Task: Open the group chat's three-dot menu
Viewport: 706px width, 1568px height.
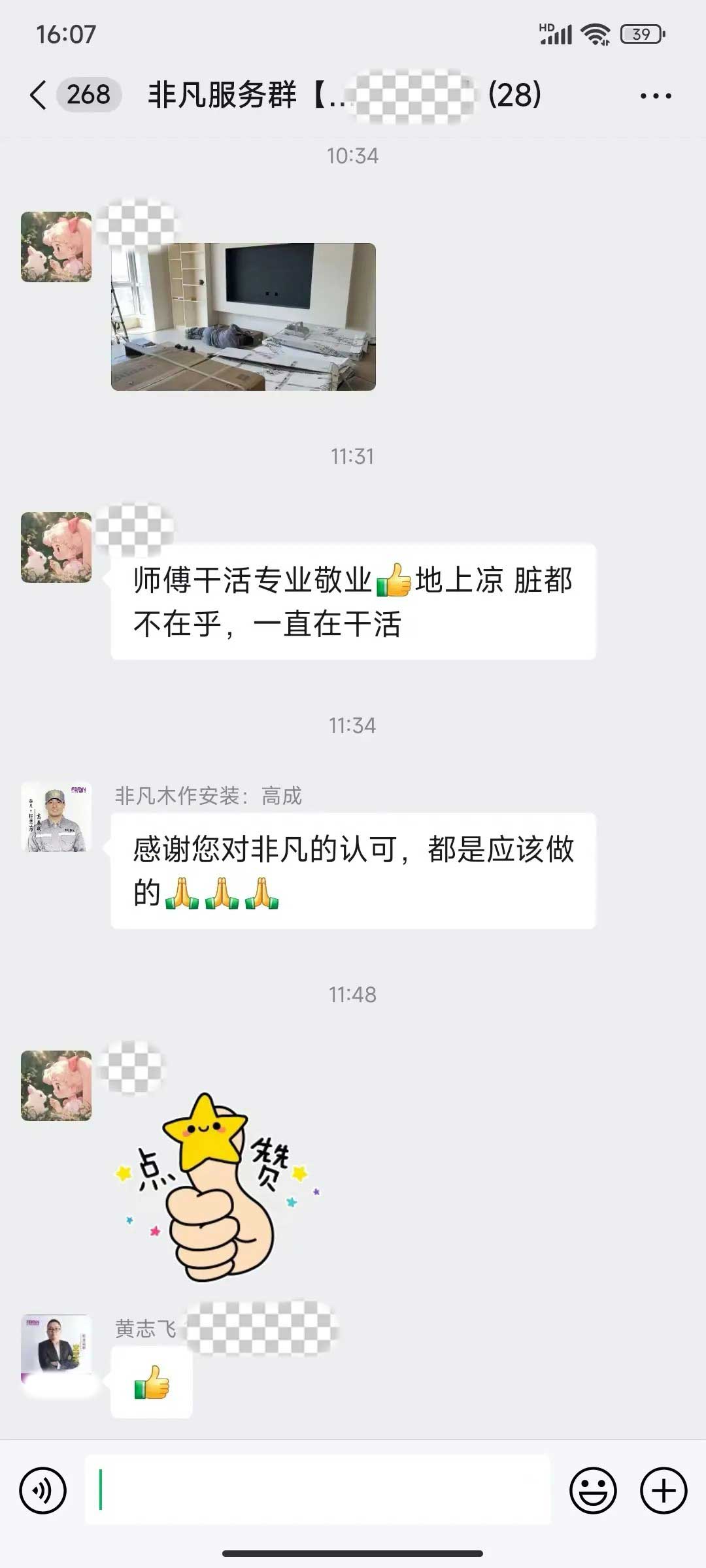Action: click(x=655, y=96)
